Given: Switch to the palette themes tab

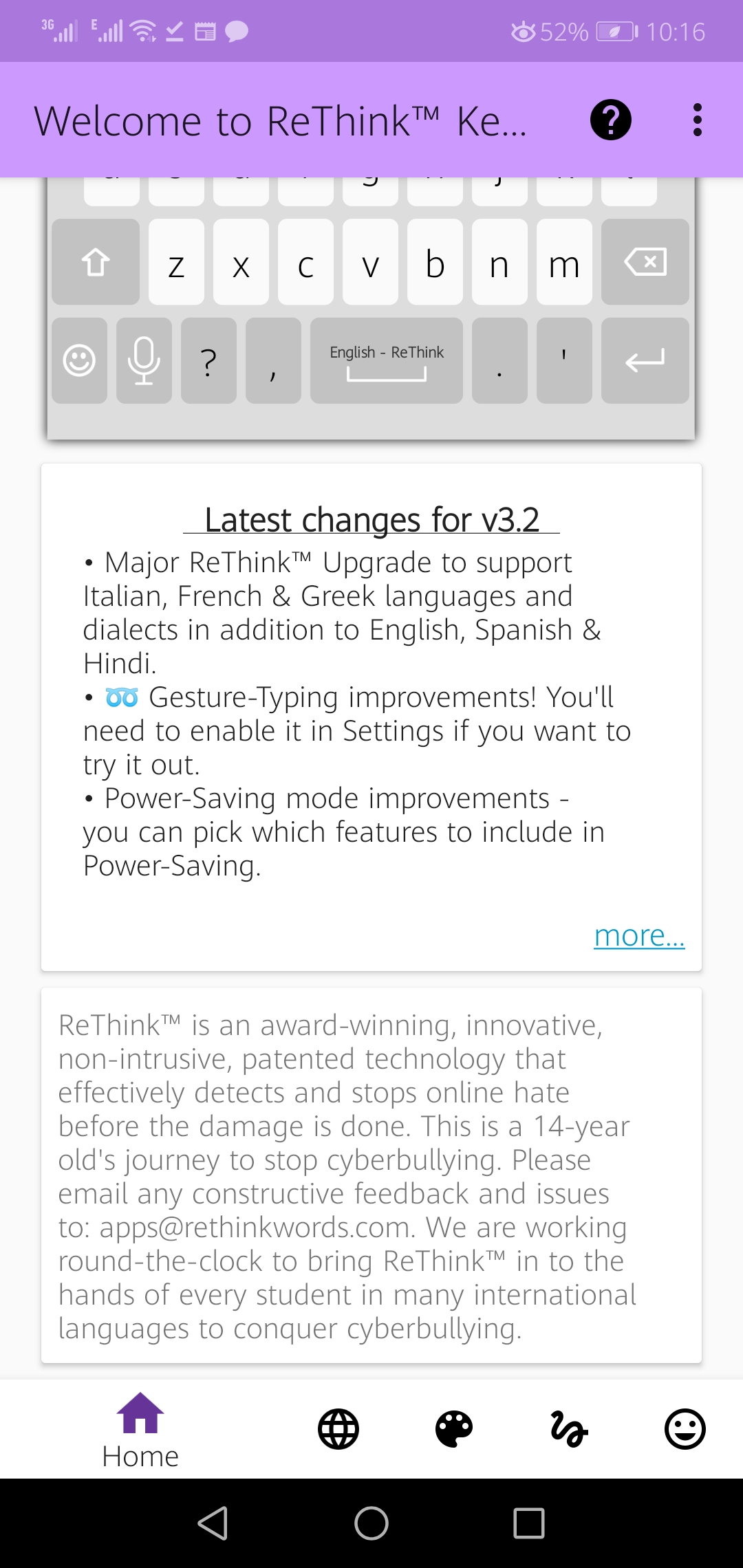Looking at the screenshot, I should [x=454, y=1429].
